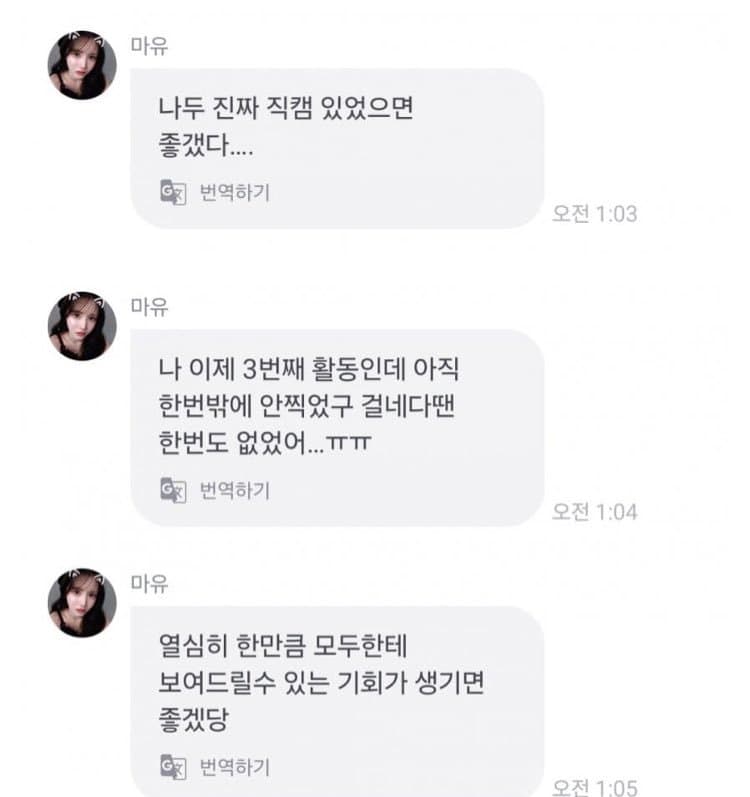Tap the translate icon below the 1:04 message
Viewport: 750px width, 797px height.
[175, 488]
